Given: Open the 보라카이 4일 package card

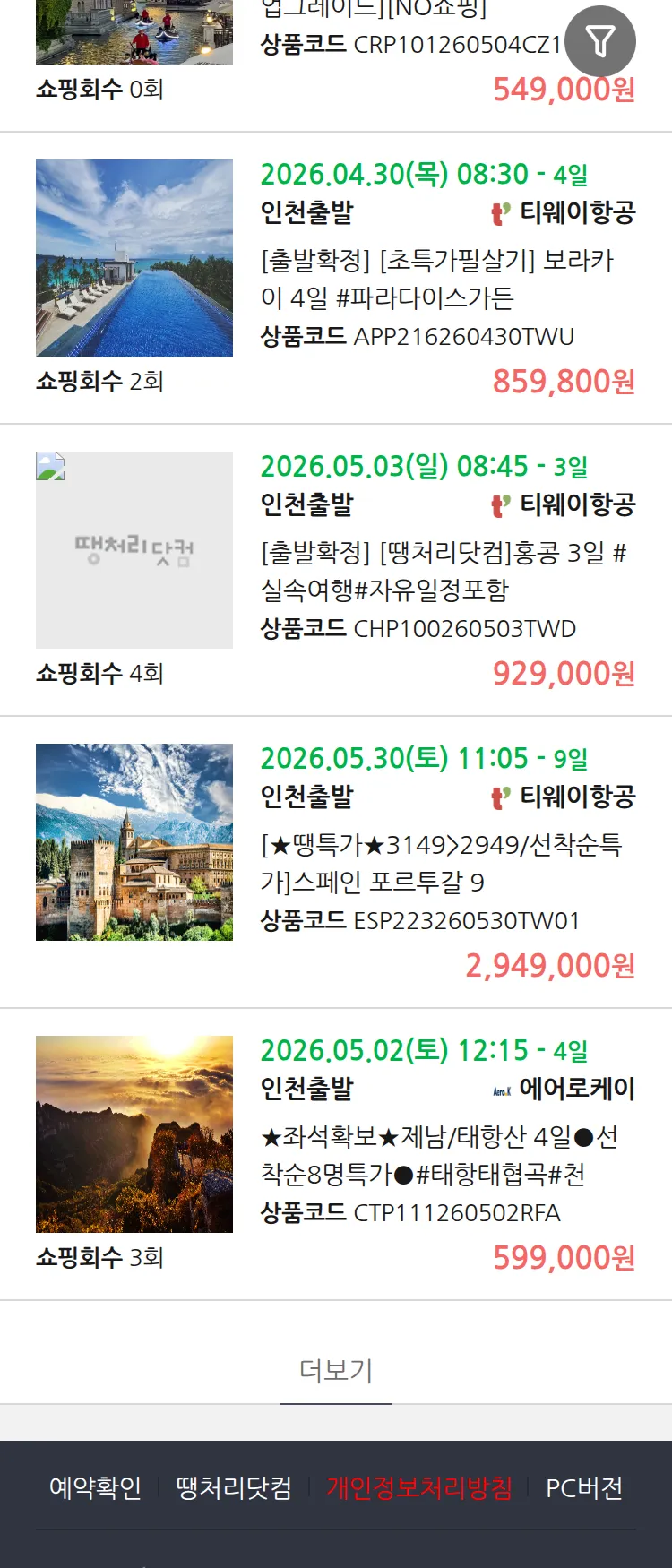Looking at the screenshot, I should 436,280.
